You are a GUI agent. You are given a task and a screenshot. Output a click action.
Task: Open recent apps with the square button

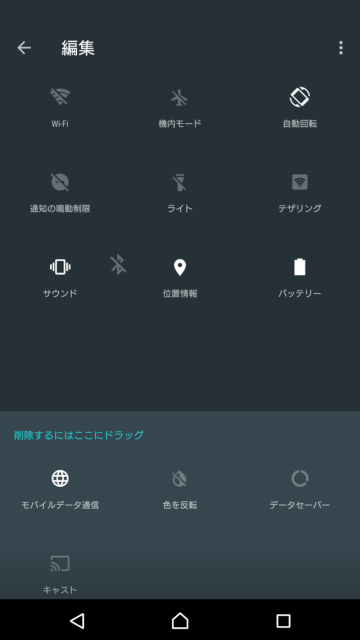tap(283, 620)
